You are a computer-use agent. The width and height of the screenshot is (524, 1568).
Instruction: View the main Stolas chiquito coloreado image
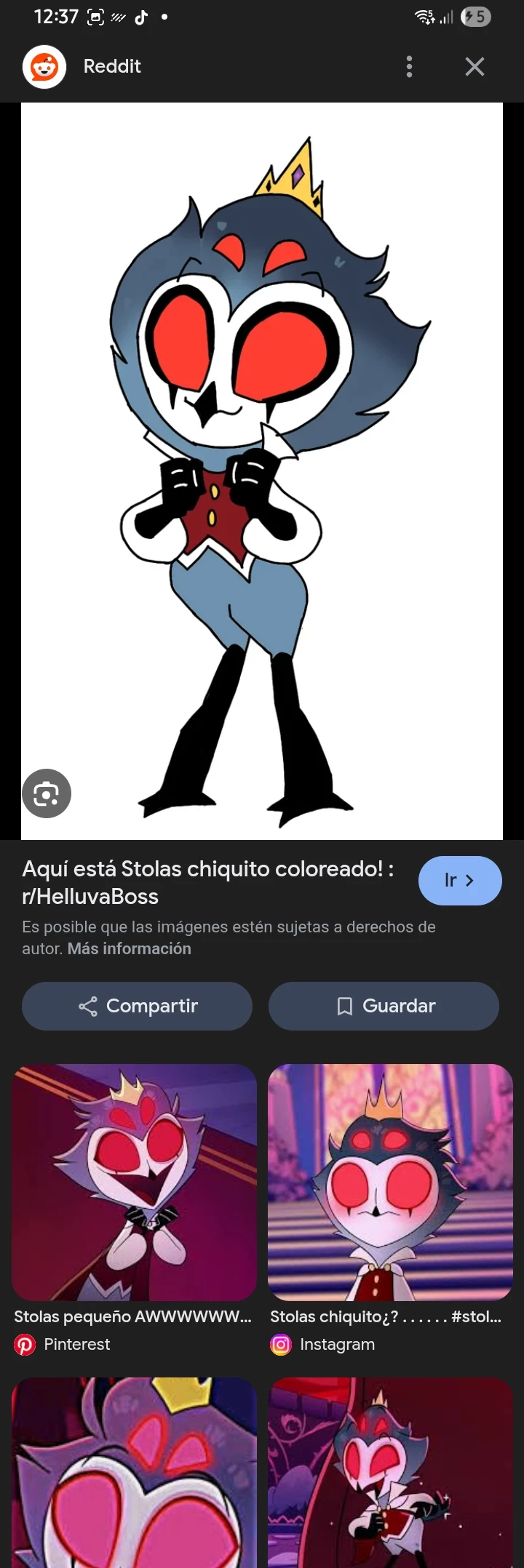click(x=262, y=465)
